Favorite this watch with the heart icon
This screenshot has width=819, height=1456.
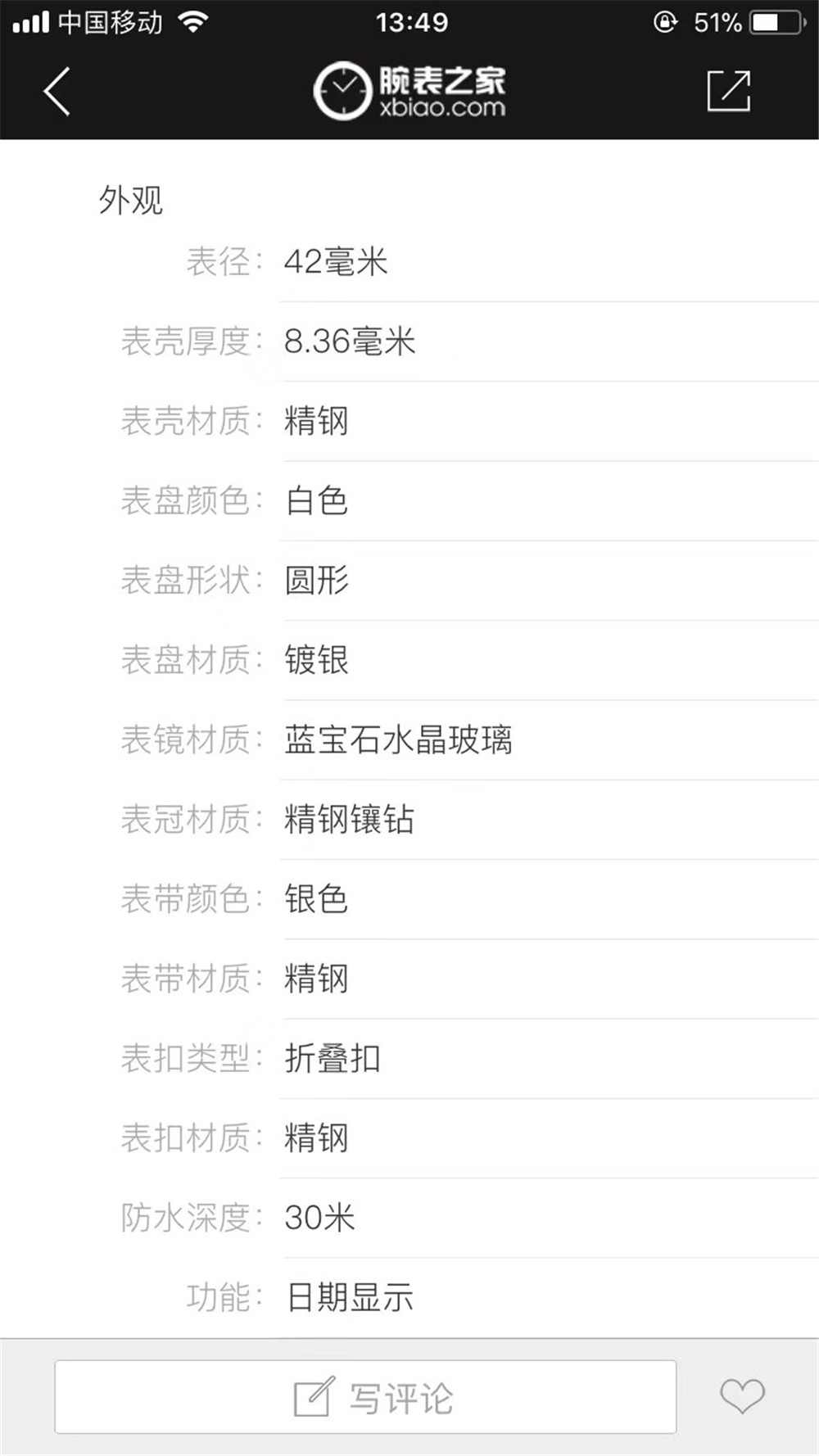(742, 1396)
